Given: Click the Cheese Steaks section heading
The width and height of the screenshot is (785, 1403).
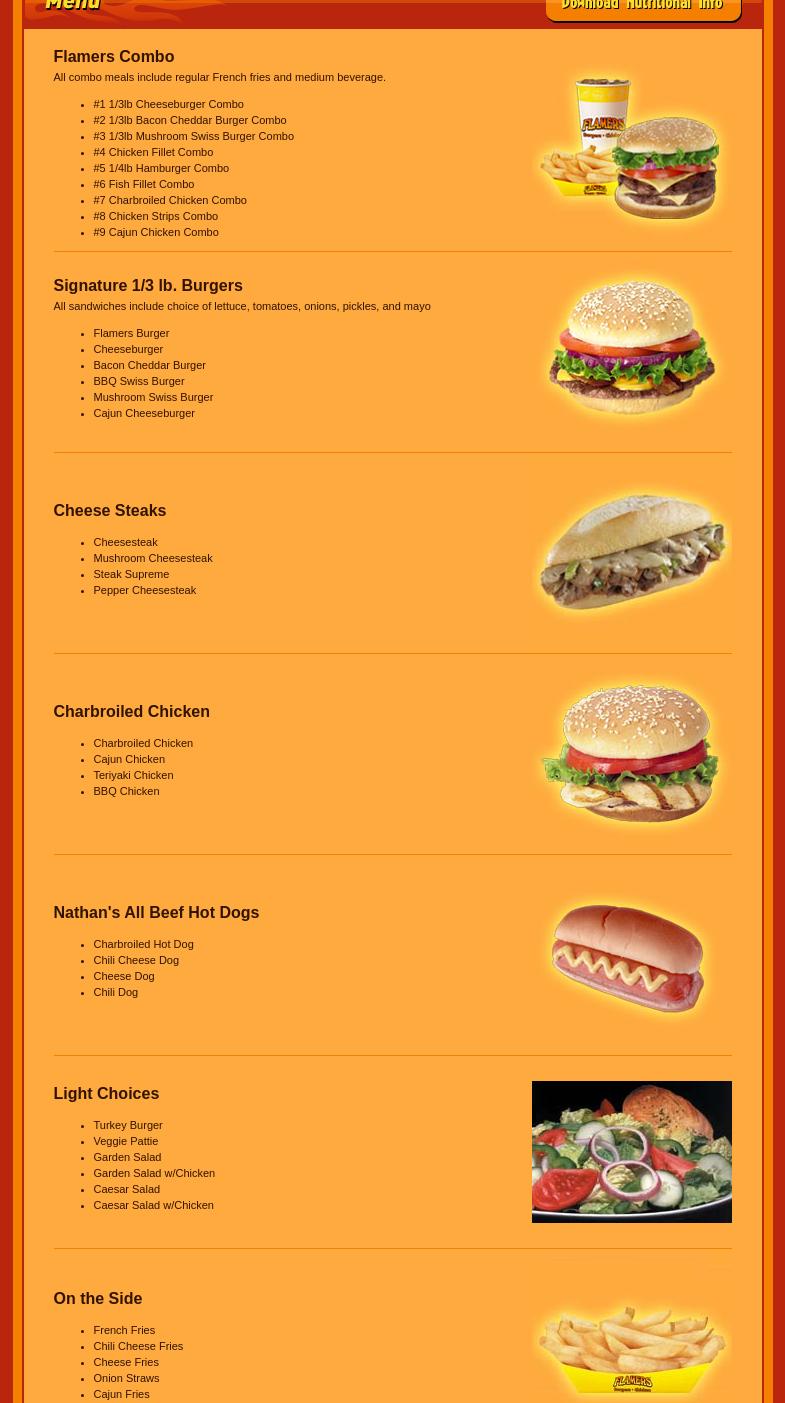Looking at the screenshot, I should [x=110, y=510].
